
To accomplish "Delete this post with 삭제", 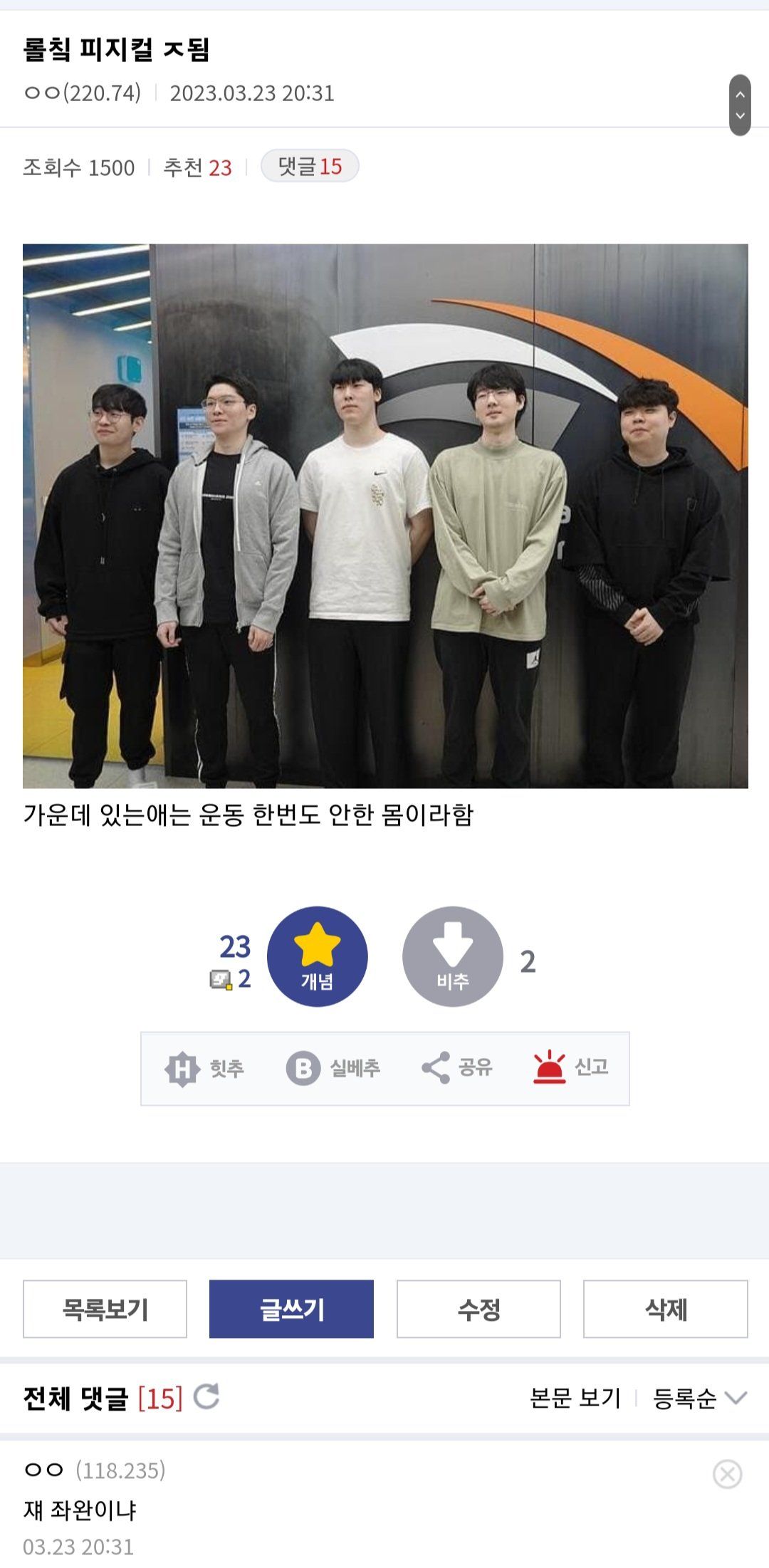I will (665, 1309).
